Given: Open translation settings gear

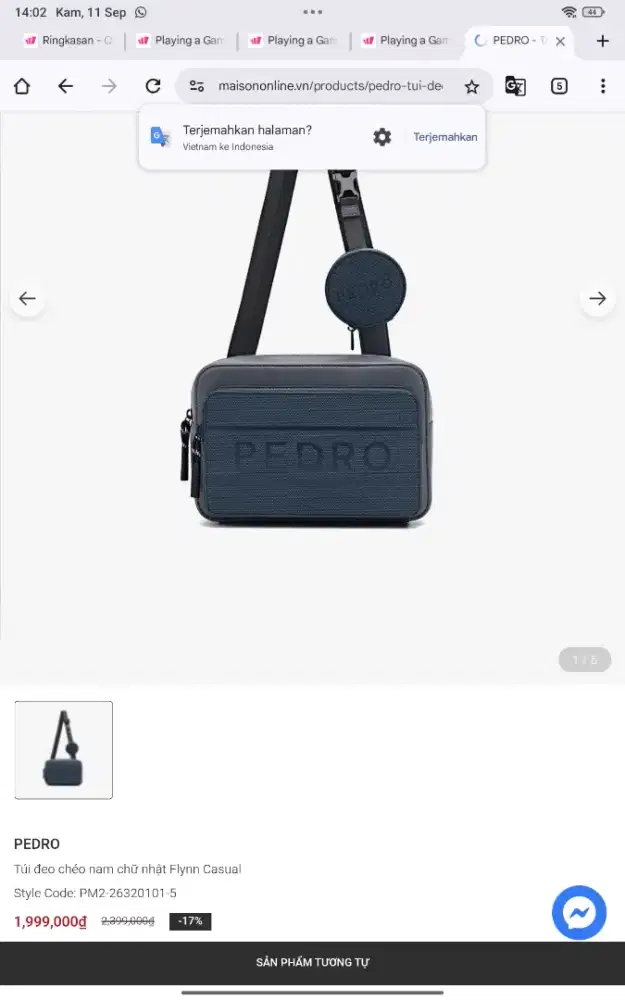Looking at the screenshot, I should coord(382,137).
